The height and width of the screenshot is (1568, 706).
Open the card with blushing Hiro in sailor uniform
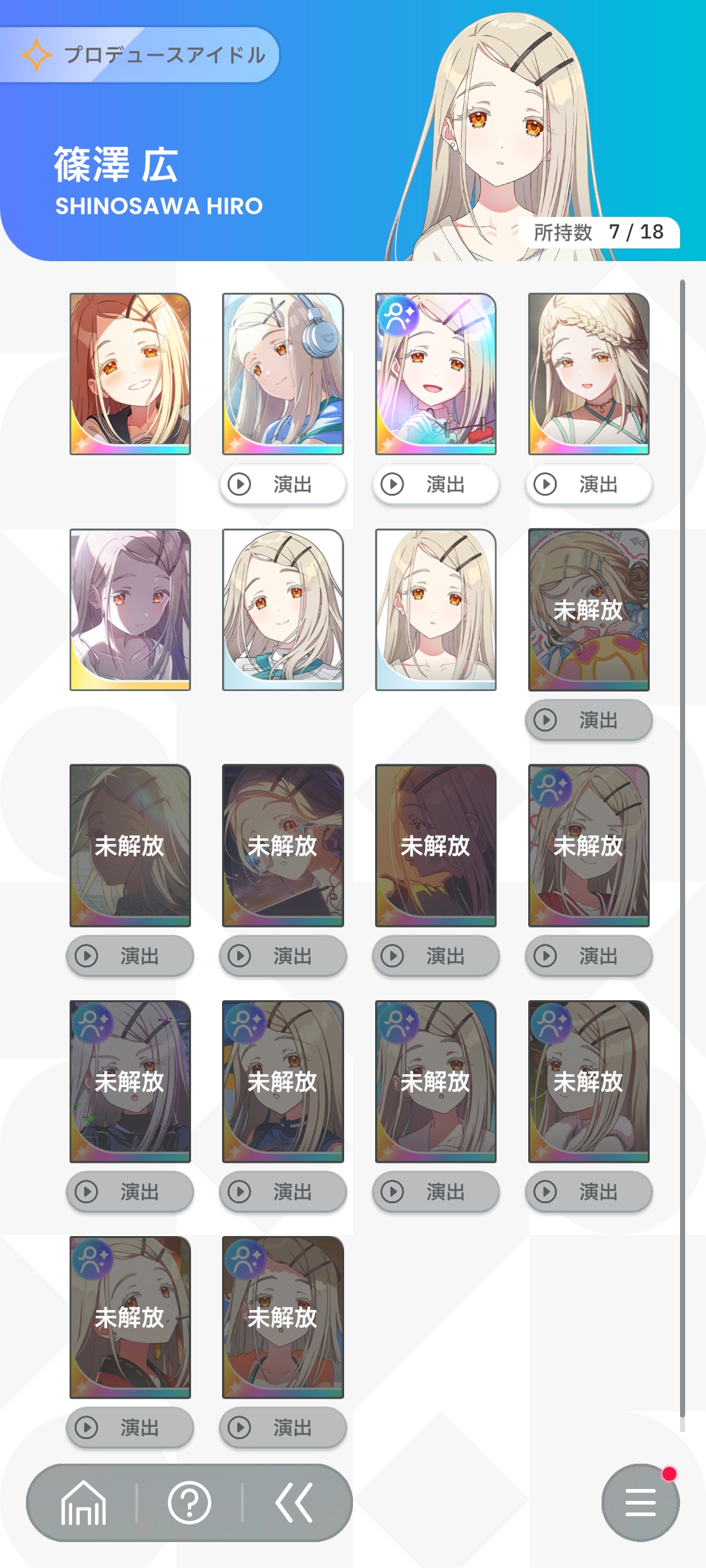click(x=130, y=374)
